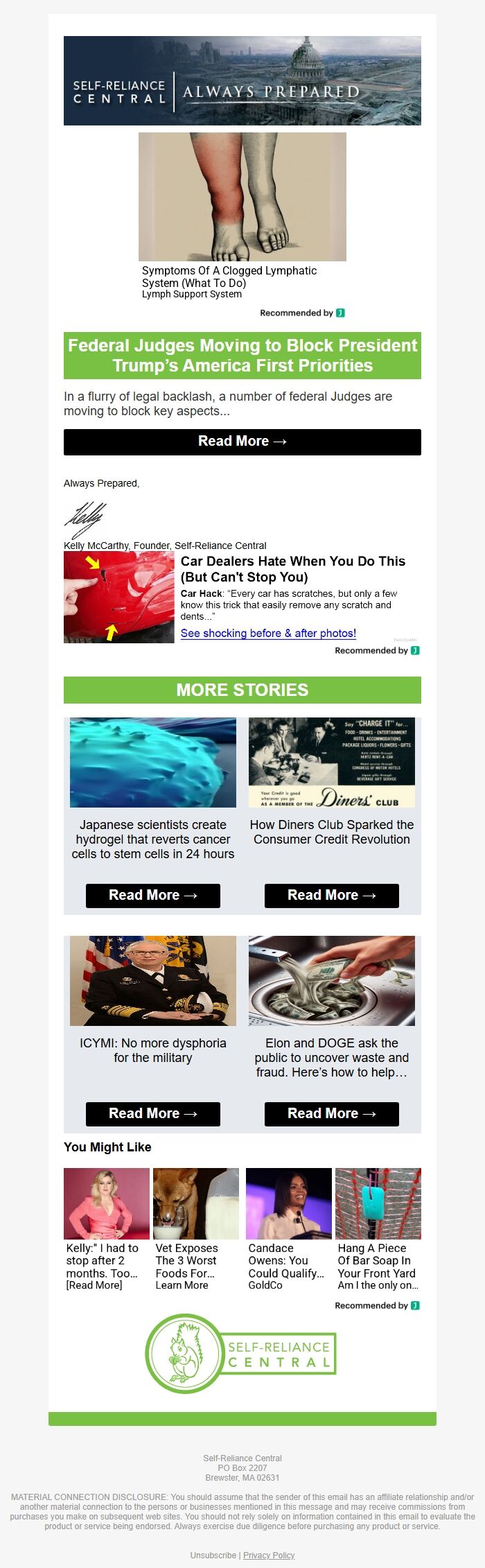The width and height of the screenshot is (485, 1568).
Task: Read More about Elon and DOGE
Action: pyautogui.click(x=332, y=1114)
